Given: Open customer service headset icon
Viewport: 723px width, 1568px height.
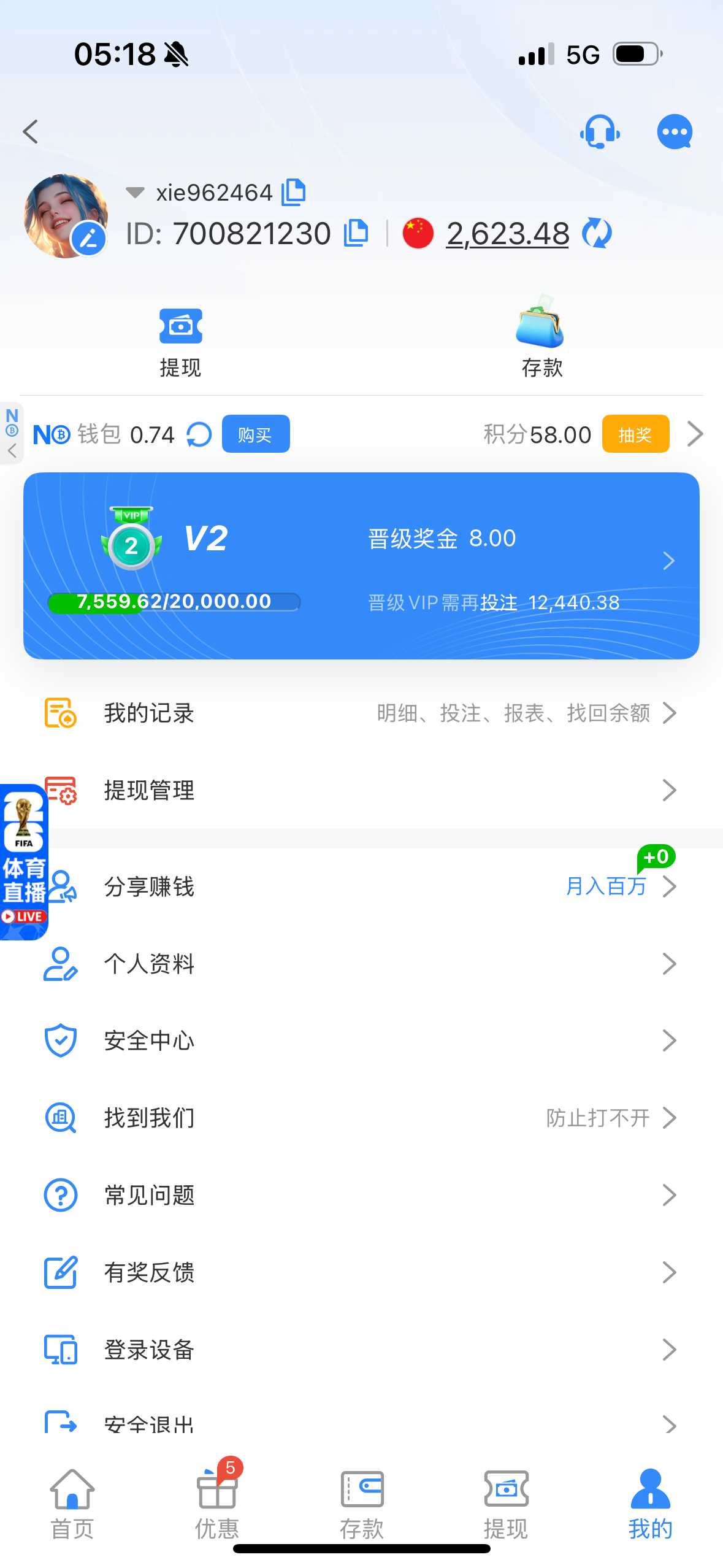Looking at the screenshot, I should point(600,131).
